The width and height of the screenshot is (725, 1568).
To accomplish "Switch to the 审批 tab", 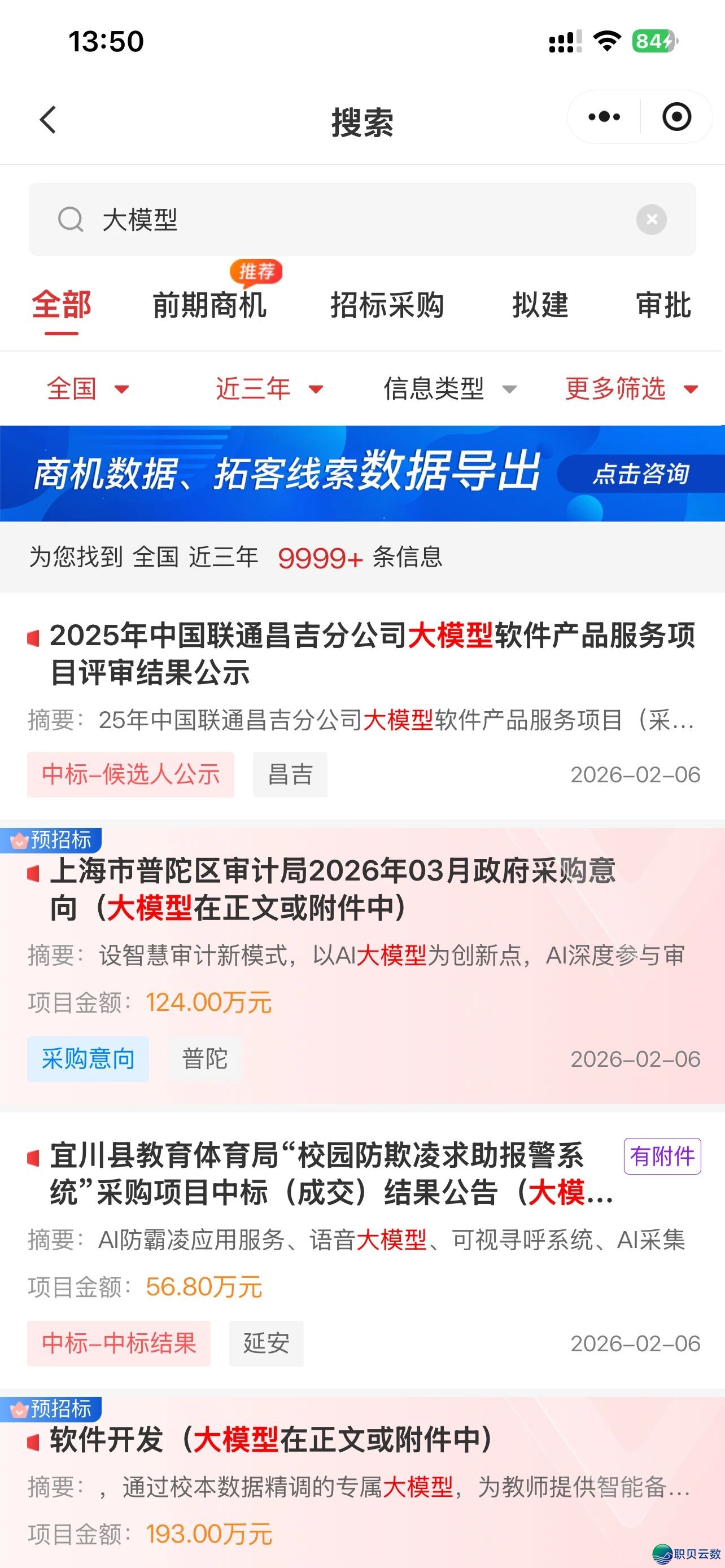I will click(663, 306).
